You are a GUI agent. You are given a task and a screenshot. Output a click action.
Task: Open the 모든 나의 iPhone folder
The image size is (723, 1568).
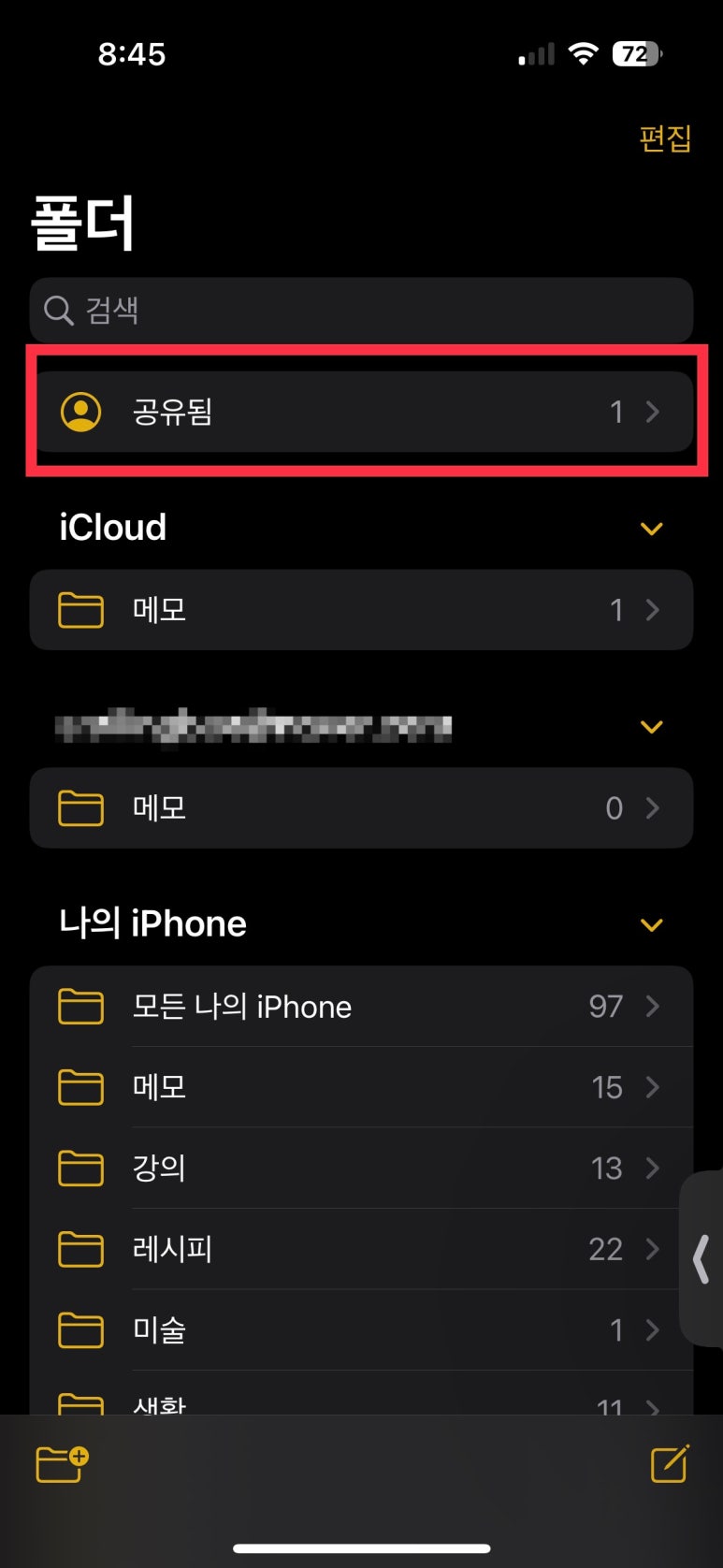361,1007
